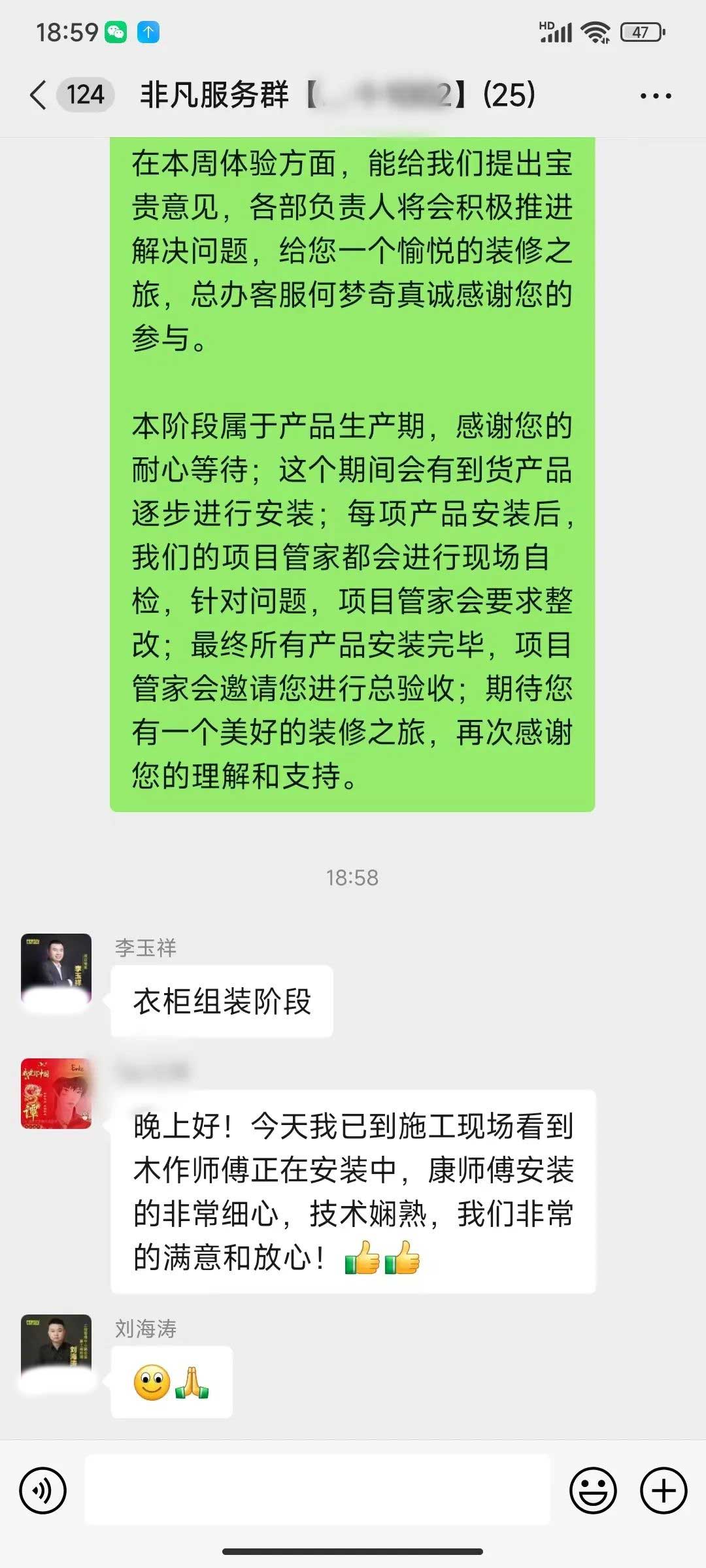
Task: Switch to voice message input
Action: click(43, 1490)
